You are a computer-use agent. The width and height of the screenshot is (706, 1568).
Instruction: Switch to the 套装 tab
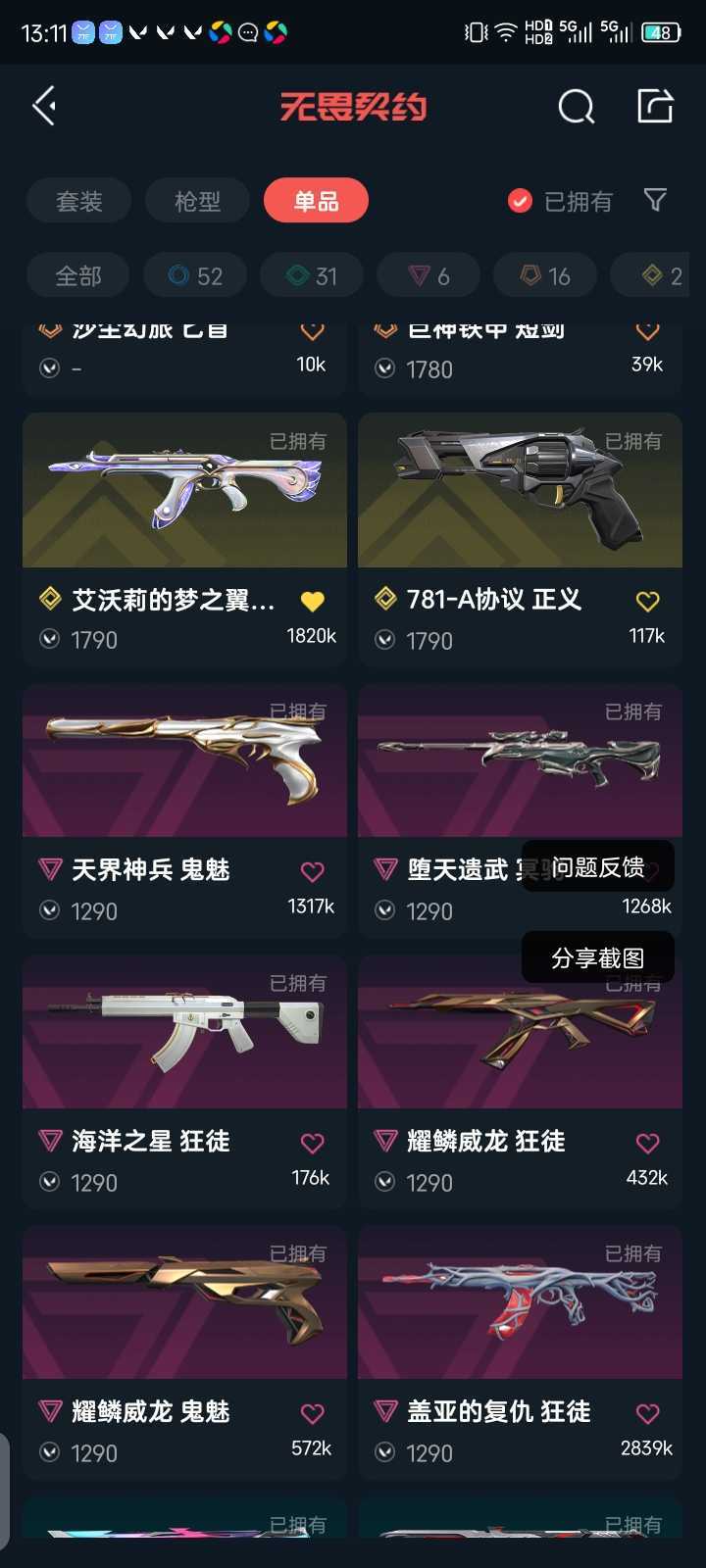78,200
